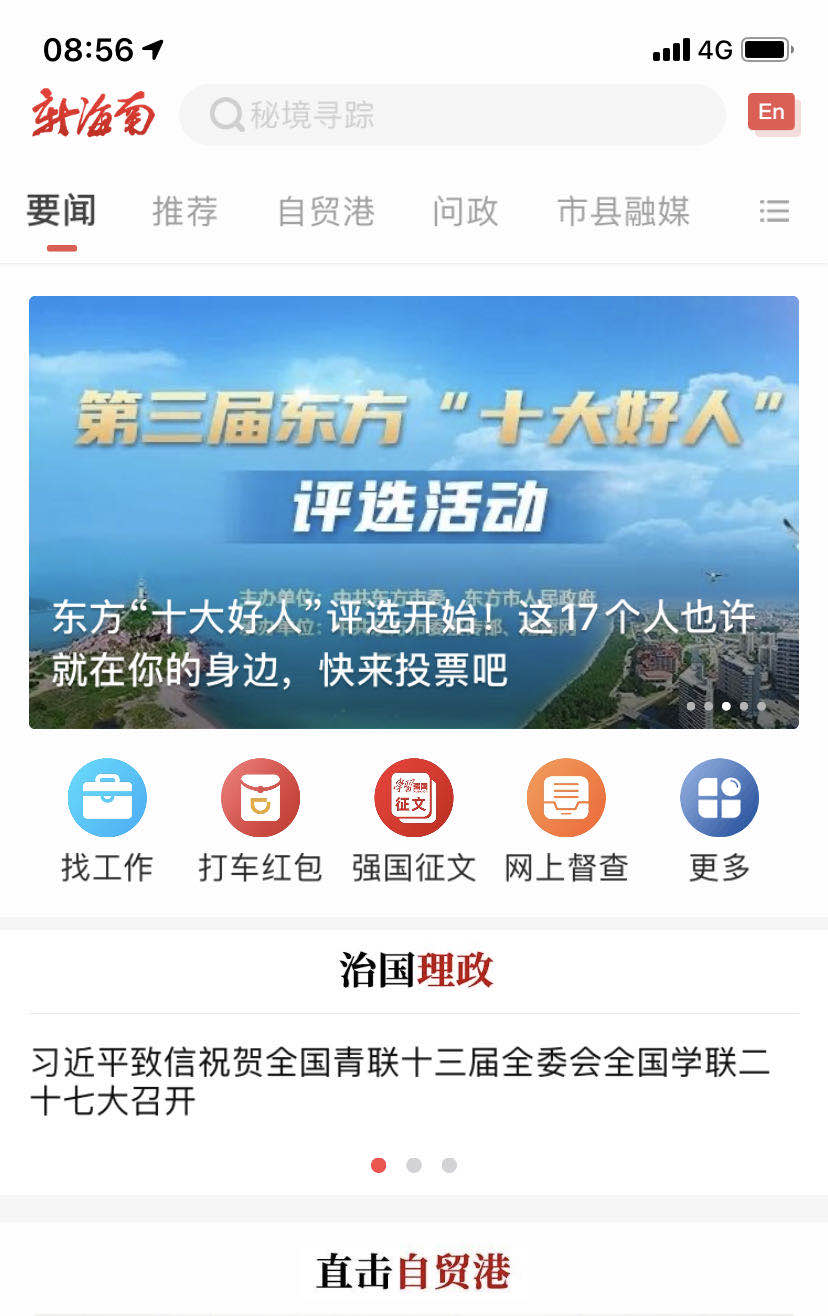The image size is (828, 1316).
Task: Open the 自贸港 tab
Action: point(326,211)
